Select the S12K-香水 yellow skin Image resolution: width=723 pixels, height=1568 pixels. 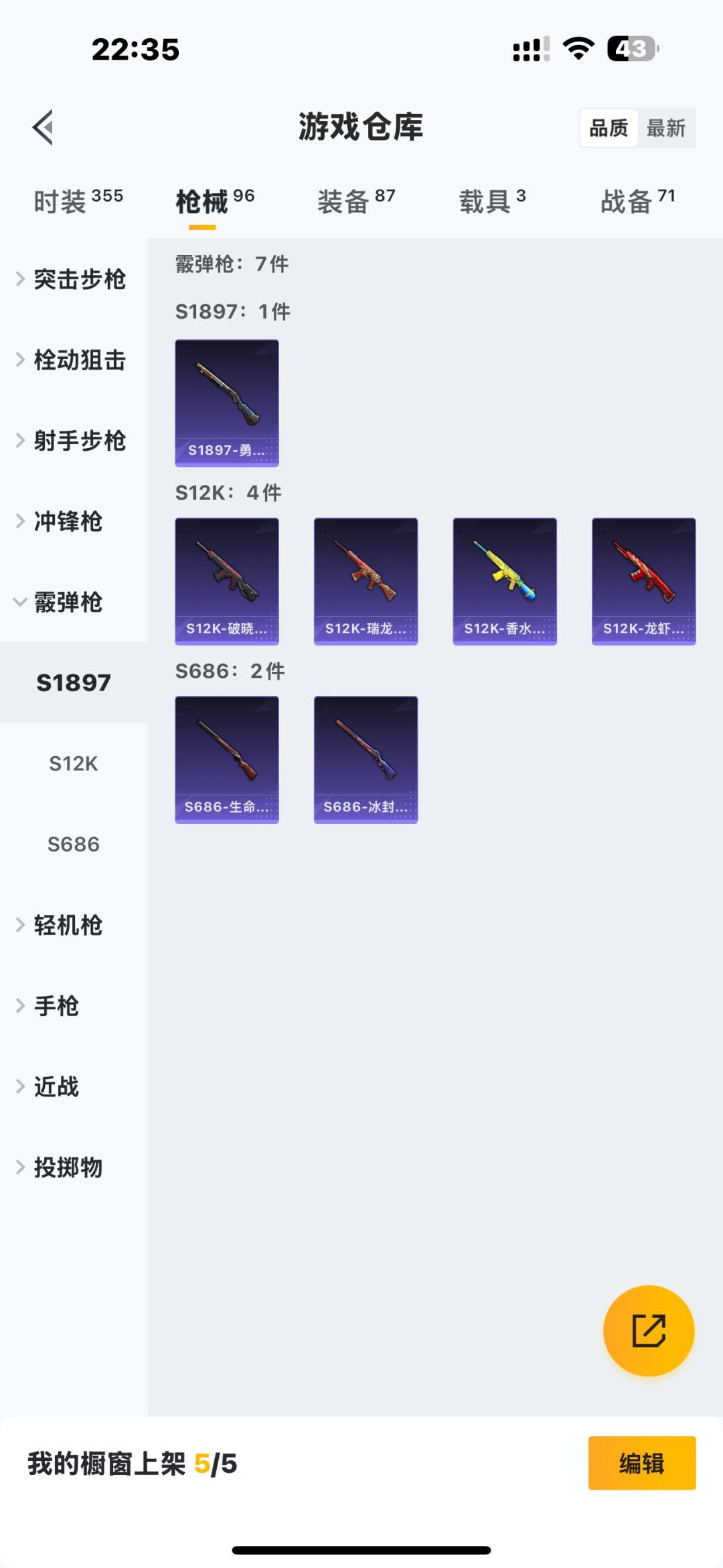(x=504, y=580)
